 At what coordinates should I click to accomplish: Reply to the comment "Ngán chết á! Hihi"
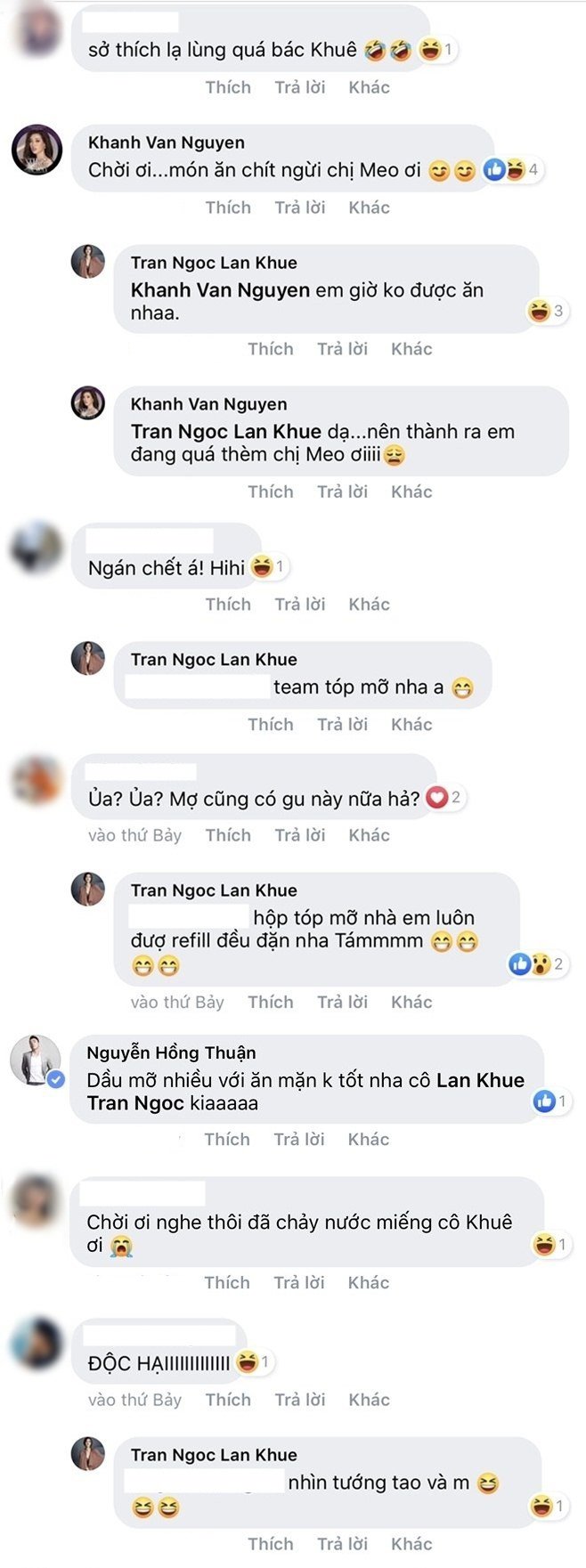(x=299, y=605)
